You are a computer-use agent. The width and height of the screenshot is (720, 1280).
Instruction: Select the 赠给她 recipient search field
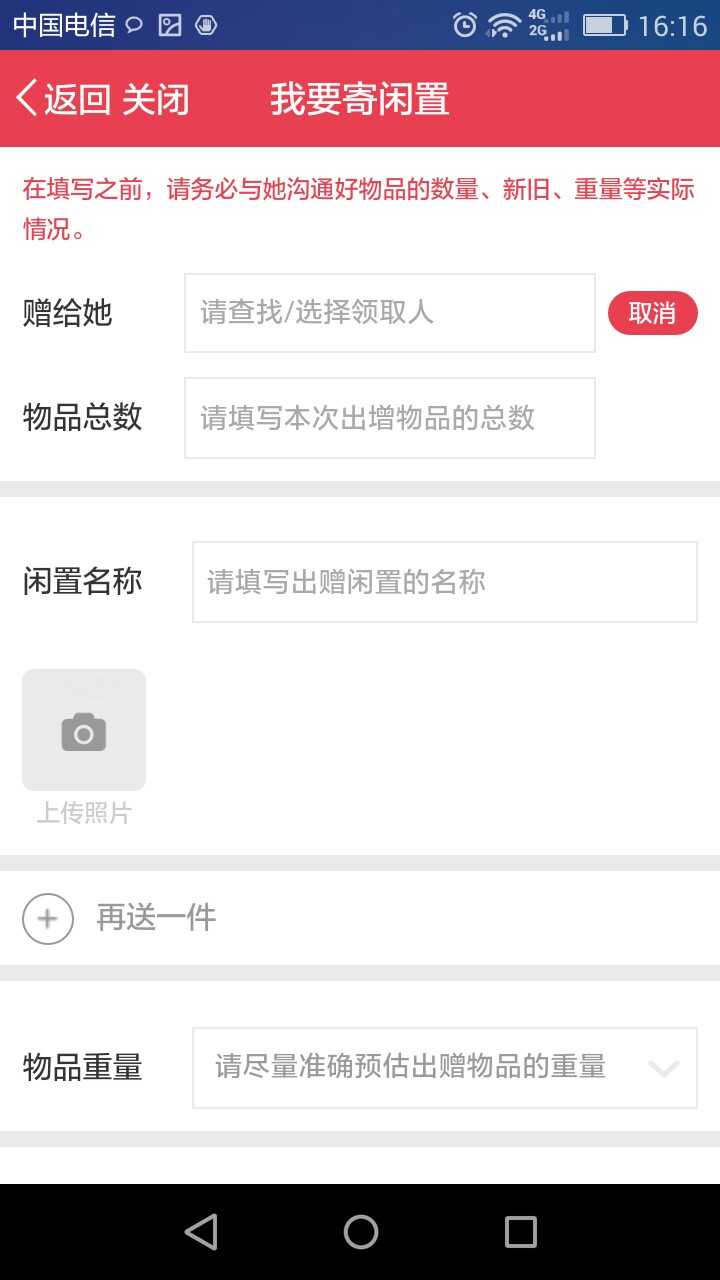click(x=390, y=313)
